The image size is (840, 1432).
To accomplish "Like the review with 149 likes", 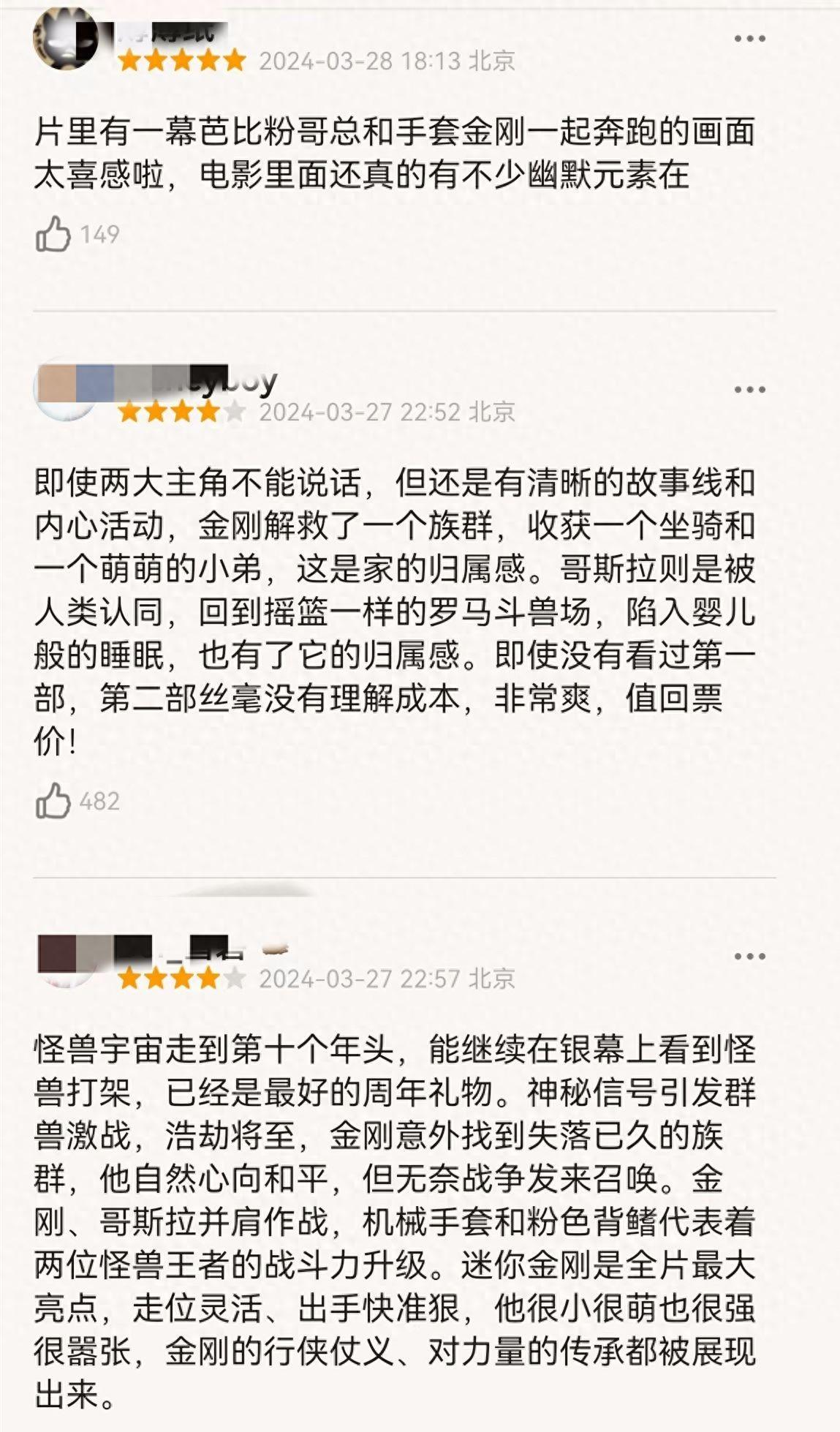I will point(53,234).
